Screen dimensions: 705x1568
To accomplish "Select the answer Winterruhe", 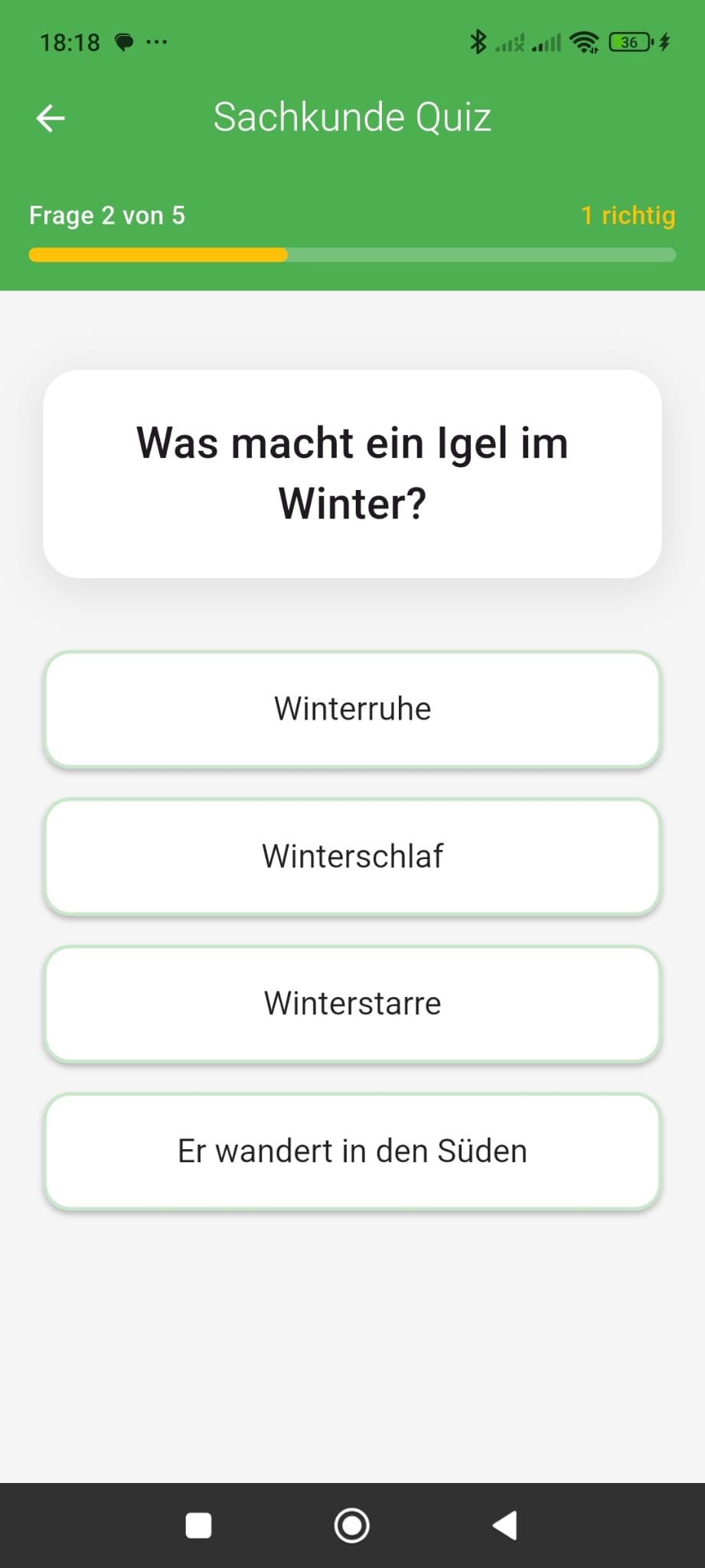I will 351,709.
